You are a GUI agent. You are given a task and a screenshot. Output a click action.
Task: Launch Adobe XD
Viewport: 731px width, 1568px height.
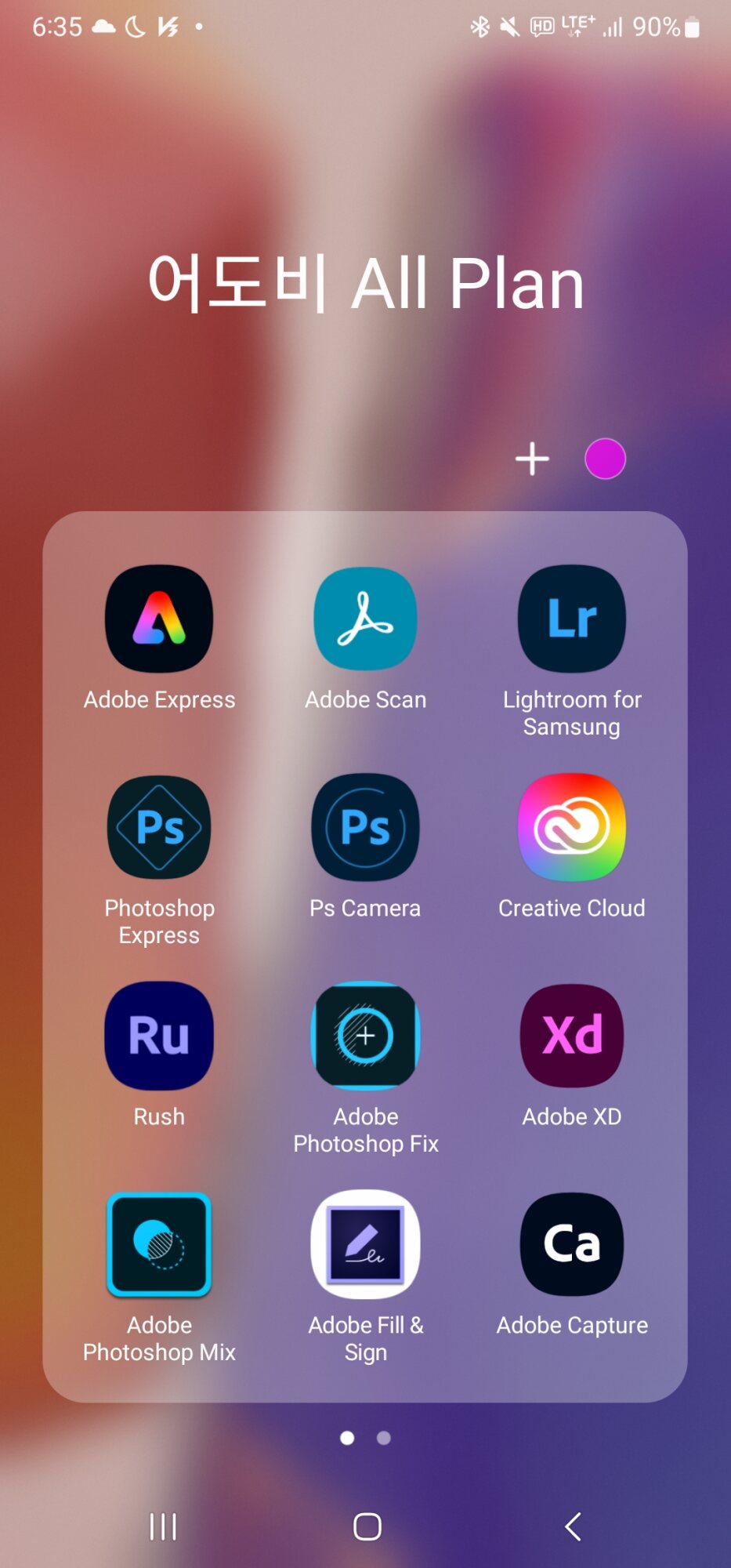tap(572, 1036)
